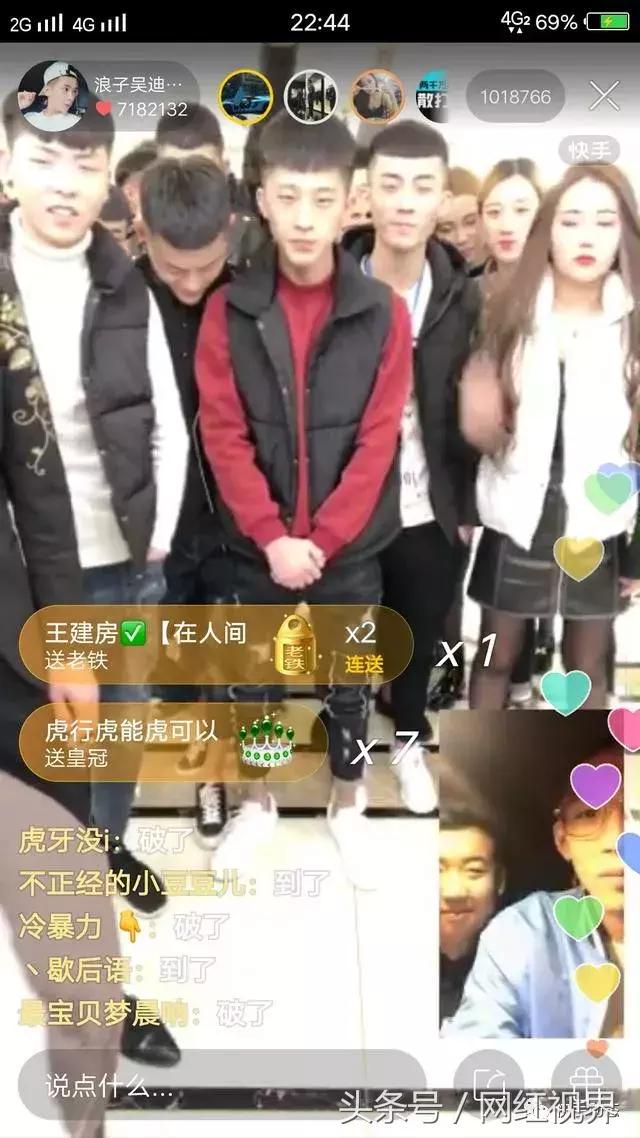Tap 虎行虎能虎可以's crown gift banner
This screenshot has width=640, height=1138.
[x=174, y=742]
